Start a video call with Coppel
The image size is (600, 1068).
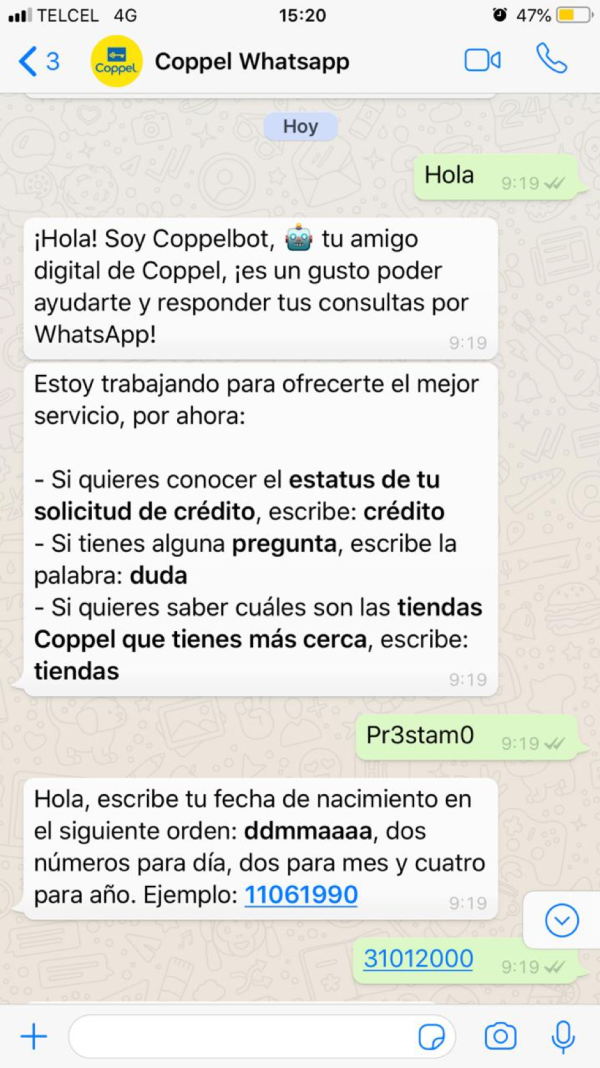pos(482,60)
